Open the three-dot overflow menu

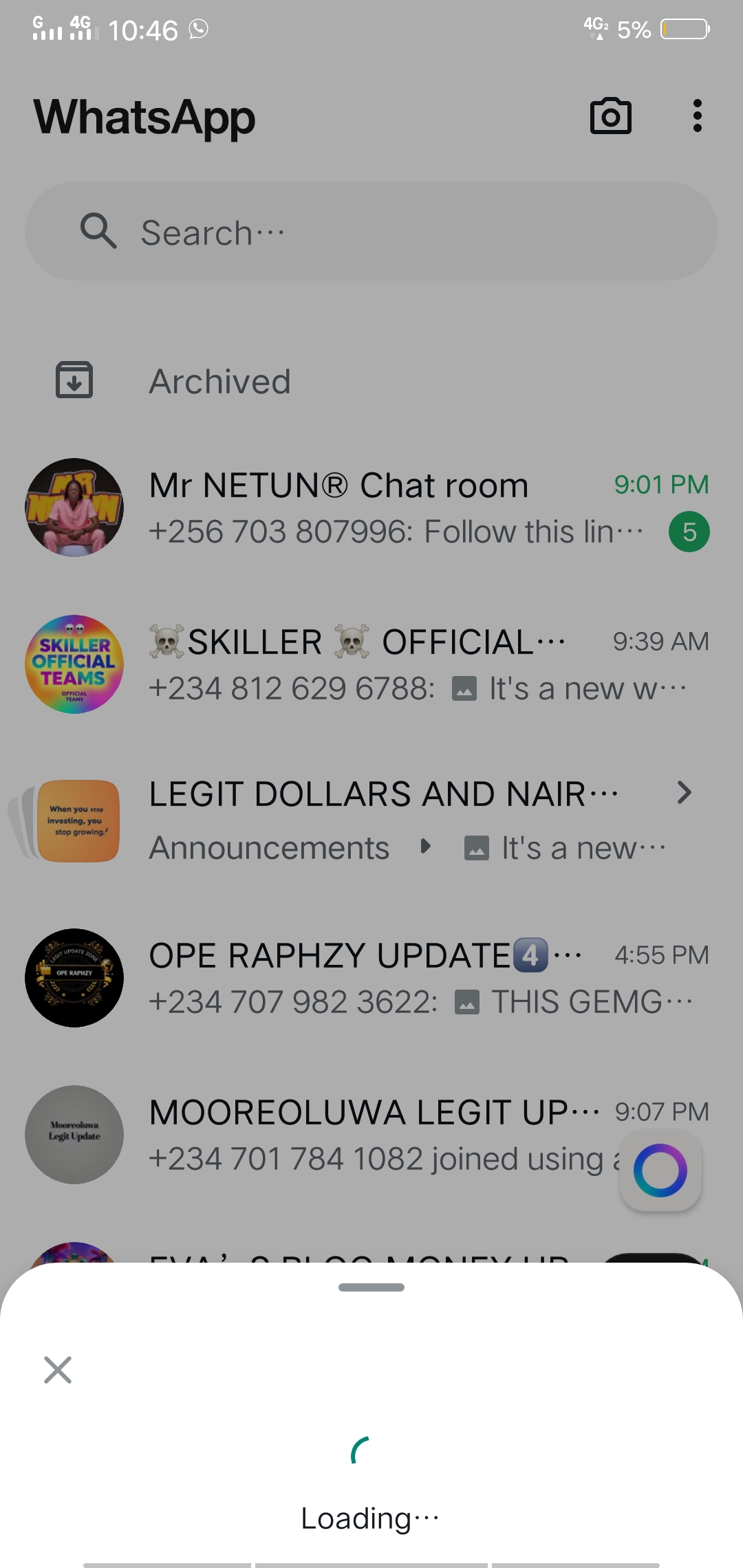(x=698, y=116)
